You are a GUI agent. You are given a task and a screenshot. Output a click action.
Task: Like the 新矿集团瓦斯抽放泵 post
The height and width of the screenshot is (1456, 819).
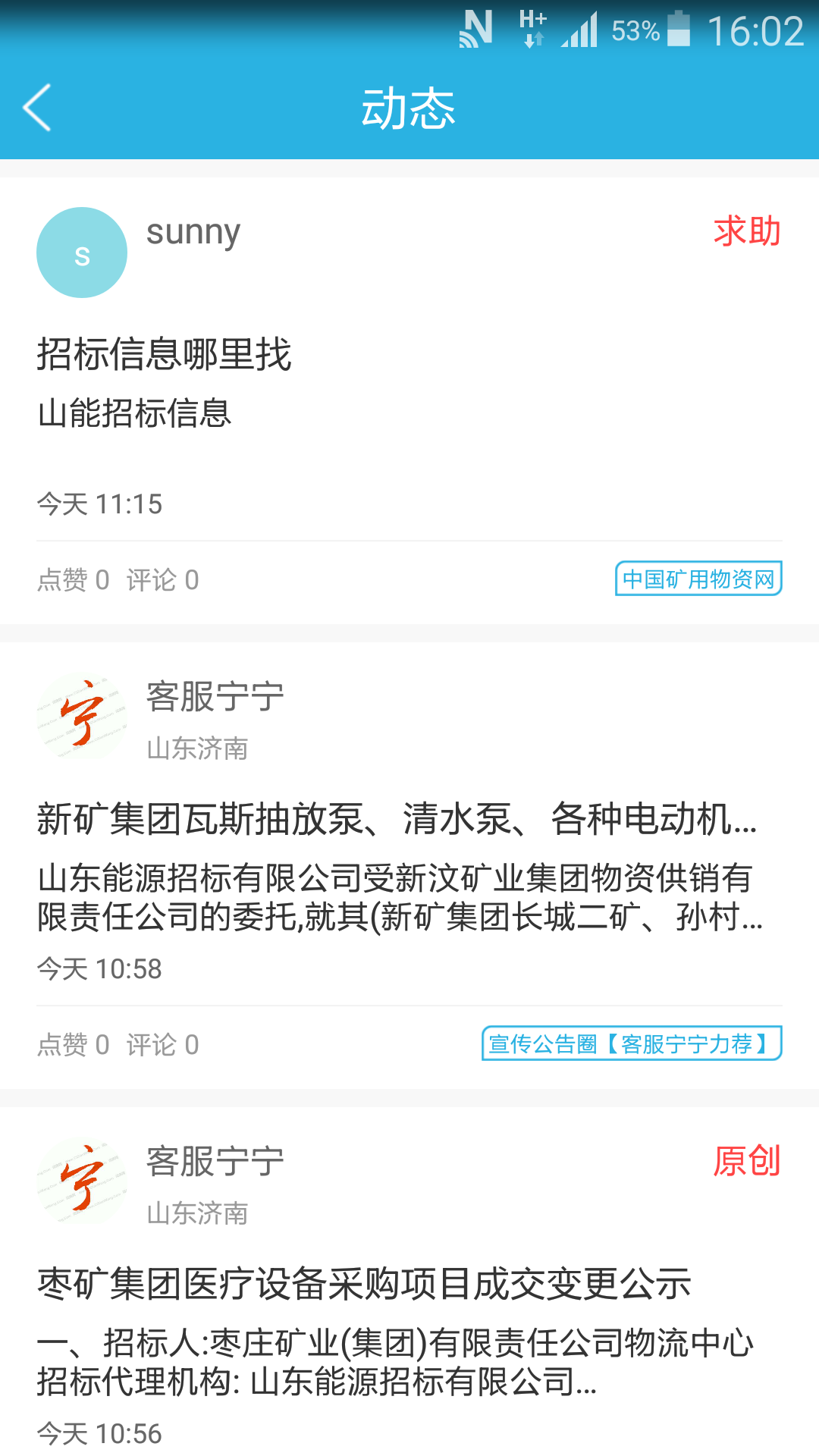[x=73, y=1045]
